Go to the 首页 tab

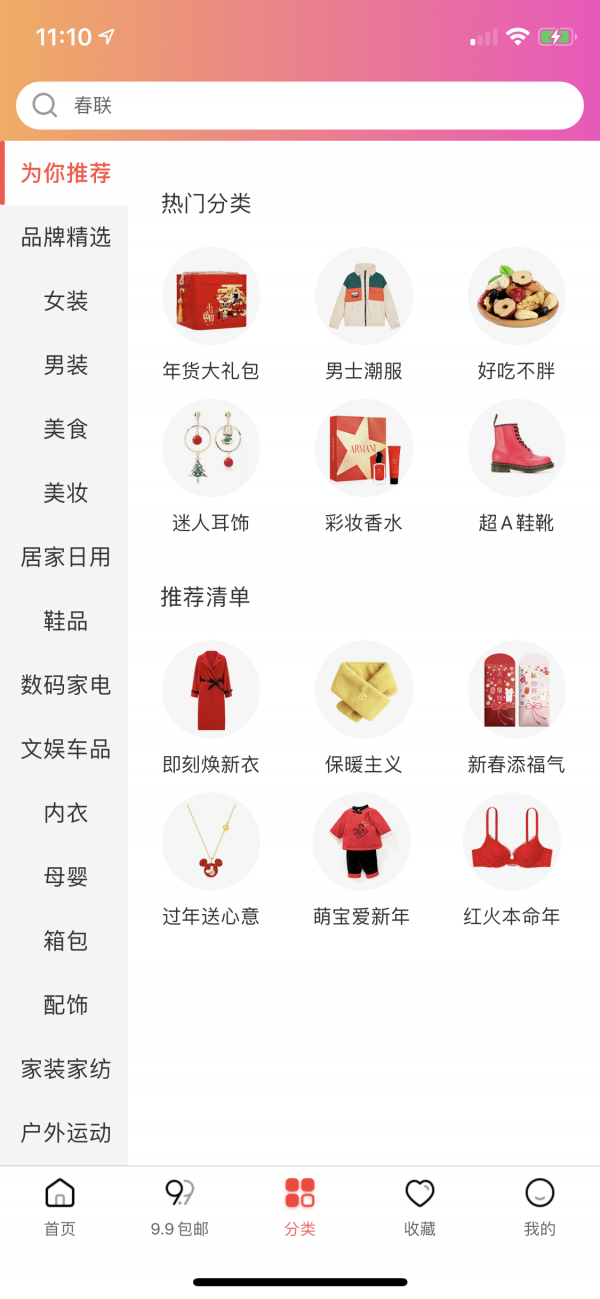[x=60, y=1207]
